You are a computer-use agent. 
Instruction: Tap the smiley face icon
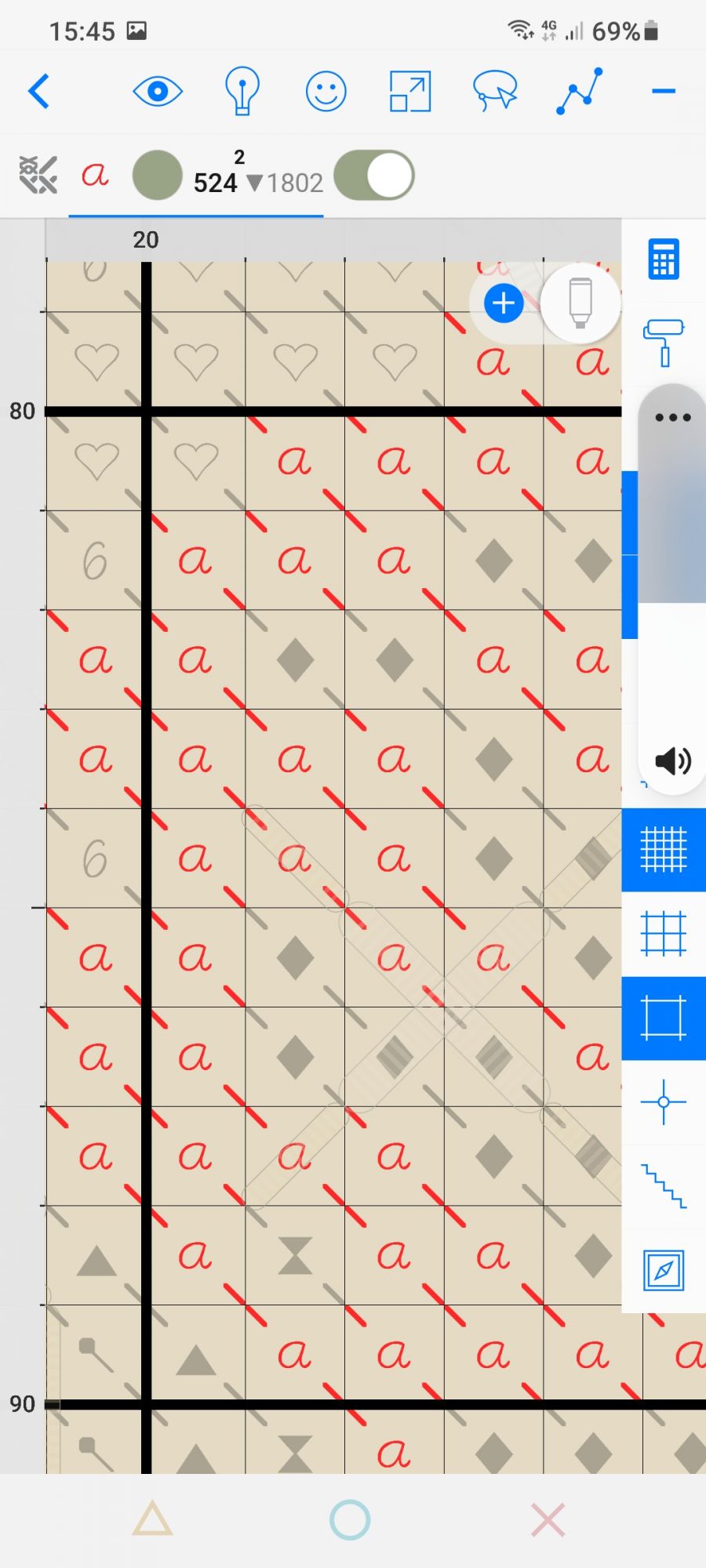(326, 91)
